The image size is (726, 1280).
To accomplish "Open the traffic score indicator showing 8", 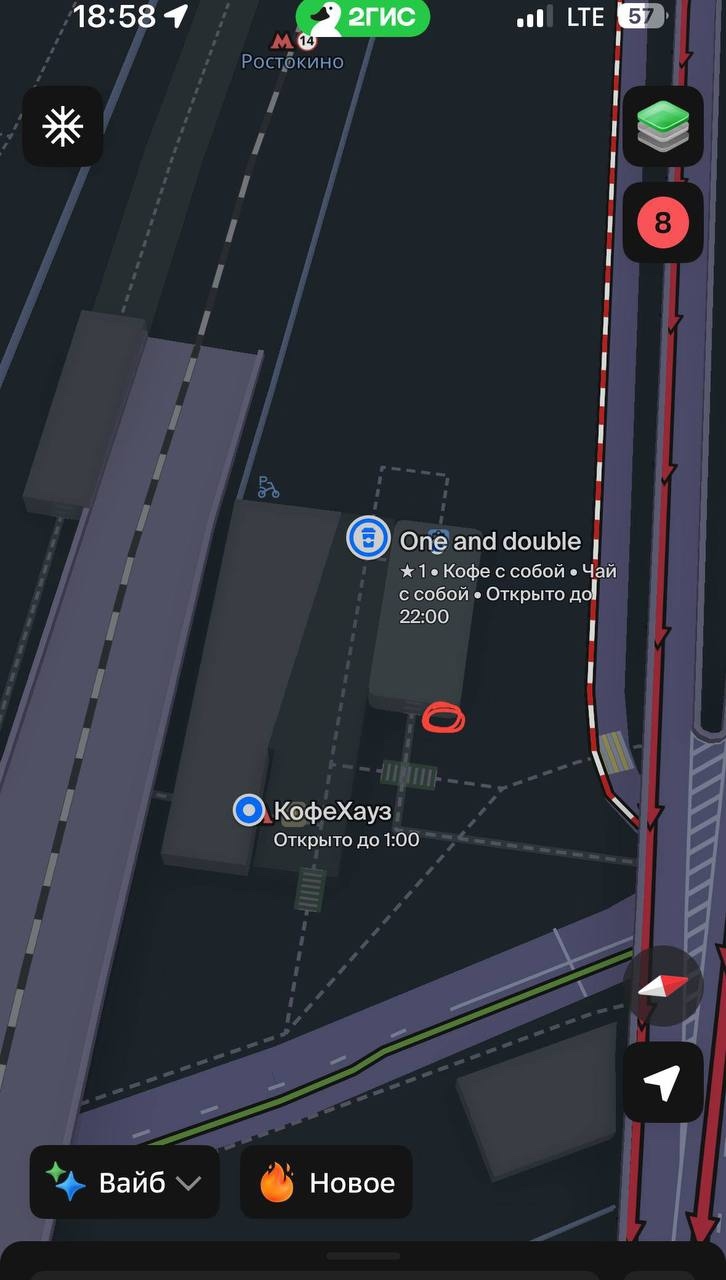I will (x=662, y=222).
